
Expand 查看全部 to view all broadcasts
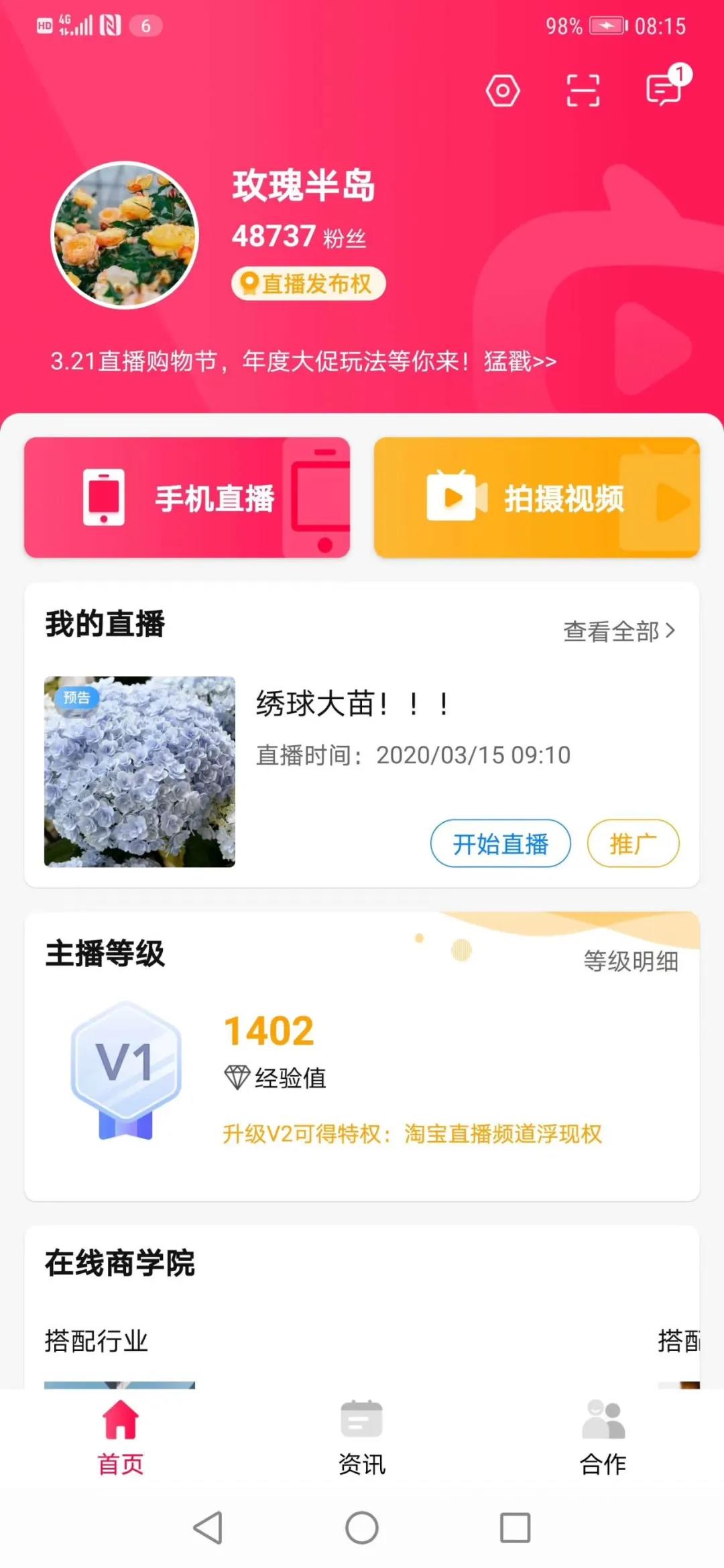[620, 630]
